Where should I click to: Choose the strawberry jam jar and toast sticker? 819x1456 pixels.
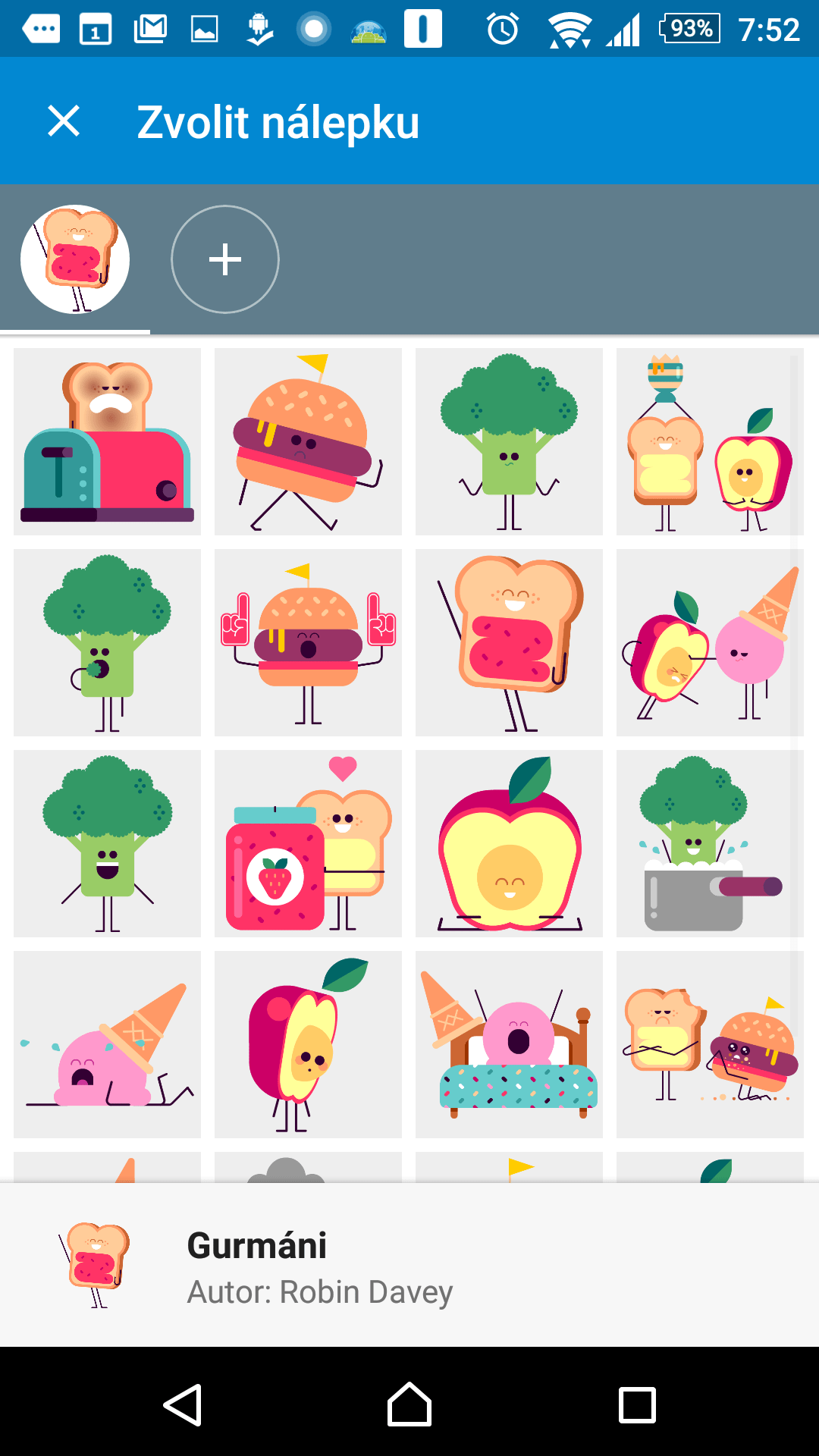point(308,843)
